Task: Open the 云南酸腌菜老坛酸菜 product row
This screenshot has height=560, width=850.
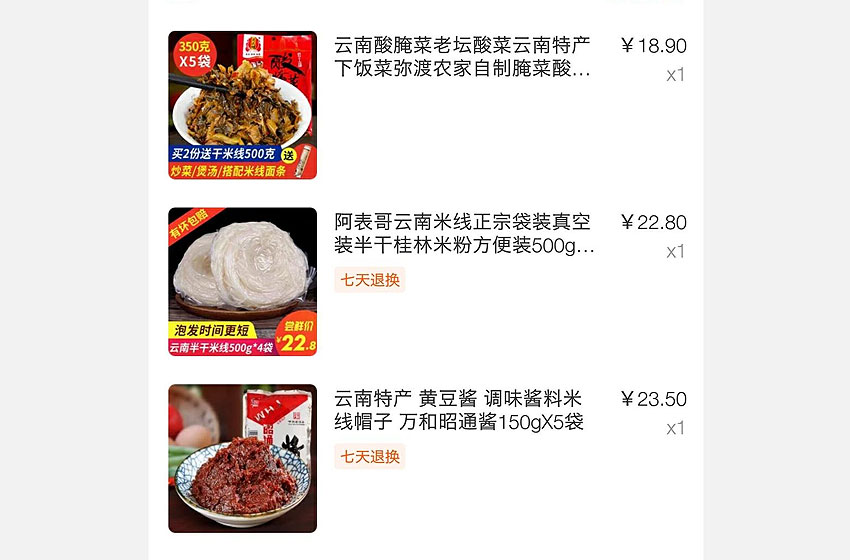Action: click(463, 58)
